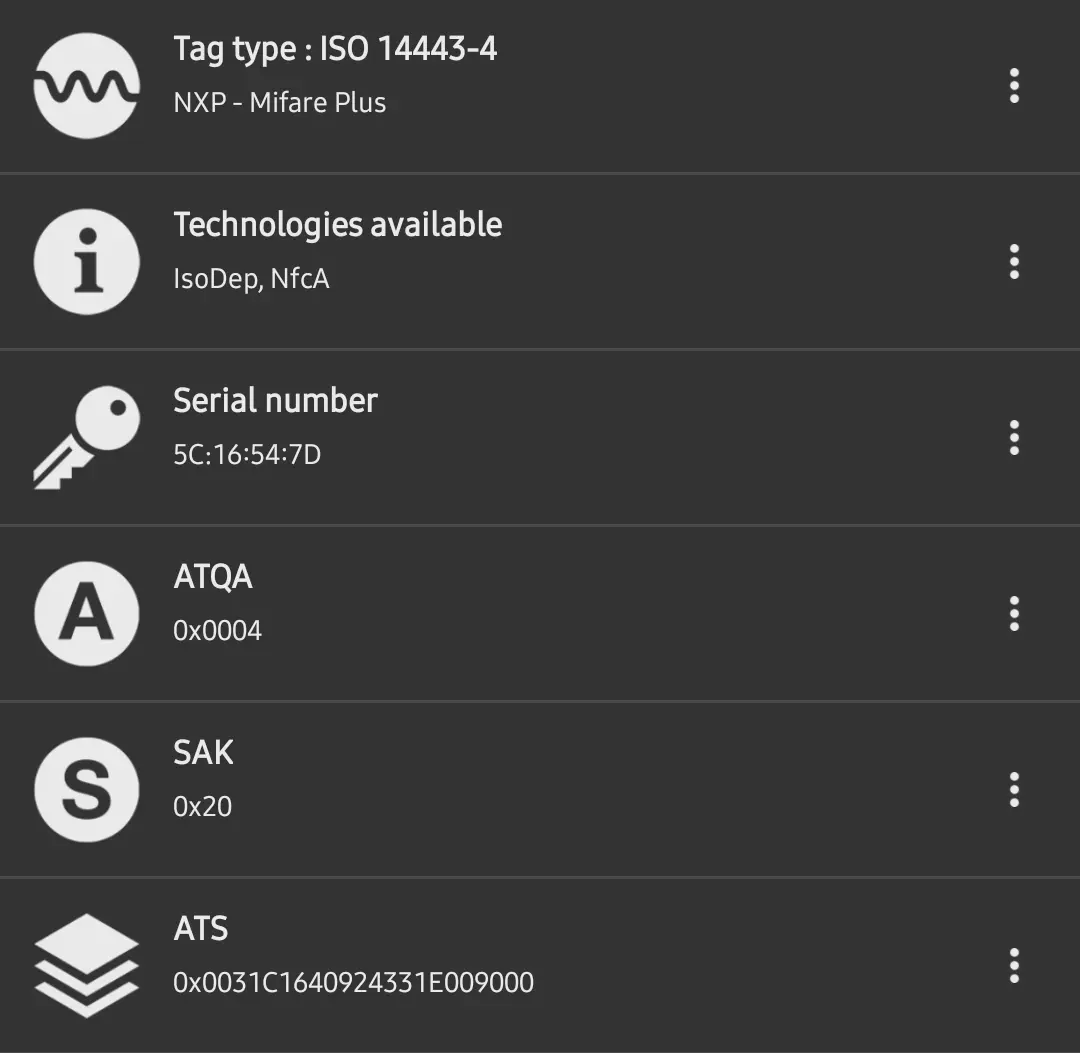Viewport: 1080px width, 1053px height.
Task: Open the overflow menu for Technologies available
Action: click(x=1014, y=262)
